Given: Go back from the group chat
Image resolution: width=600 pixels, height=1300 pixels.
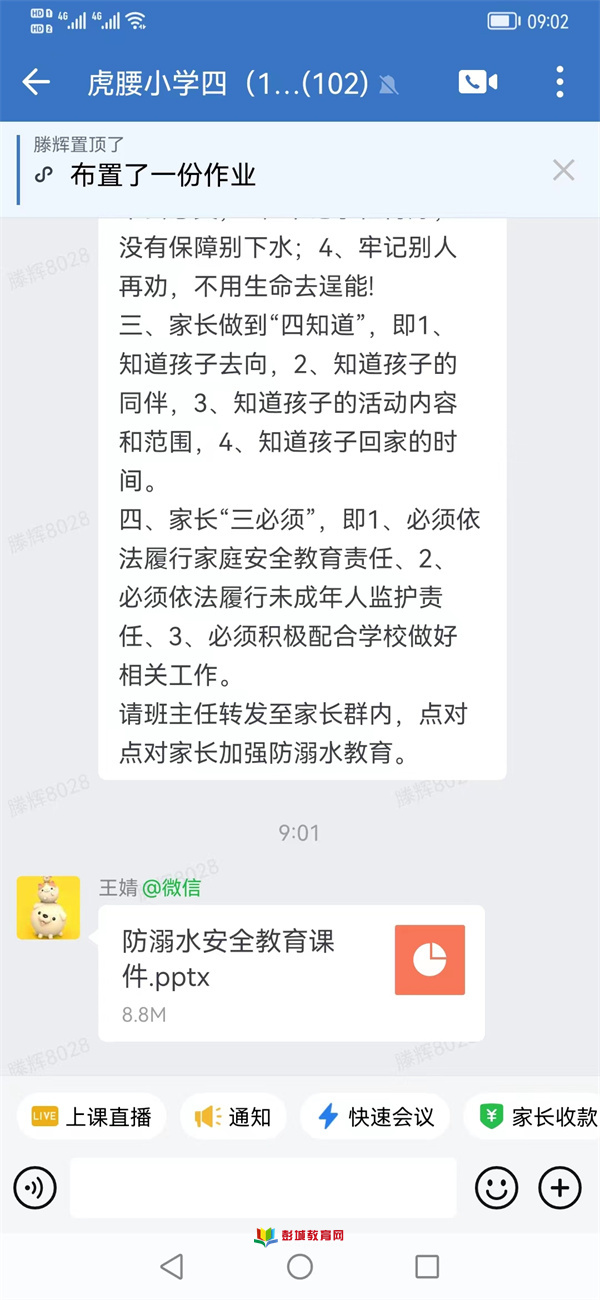Looking at the screenshot, I should [x=36, y=83].
